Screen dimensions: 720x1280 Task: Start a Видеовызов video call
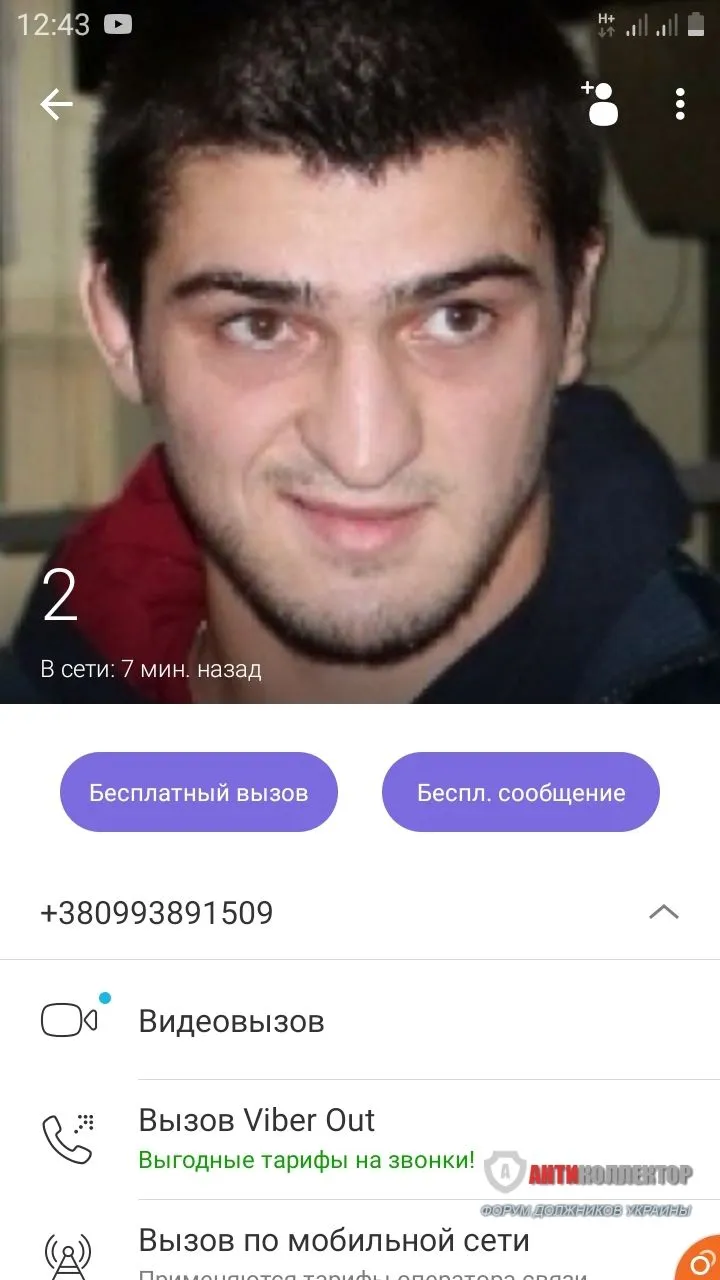click(231, 1021)
